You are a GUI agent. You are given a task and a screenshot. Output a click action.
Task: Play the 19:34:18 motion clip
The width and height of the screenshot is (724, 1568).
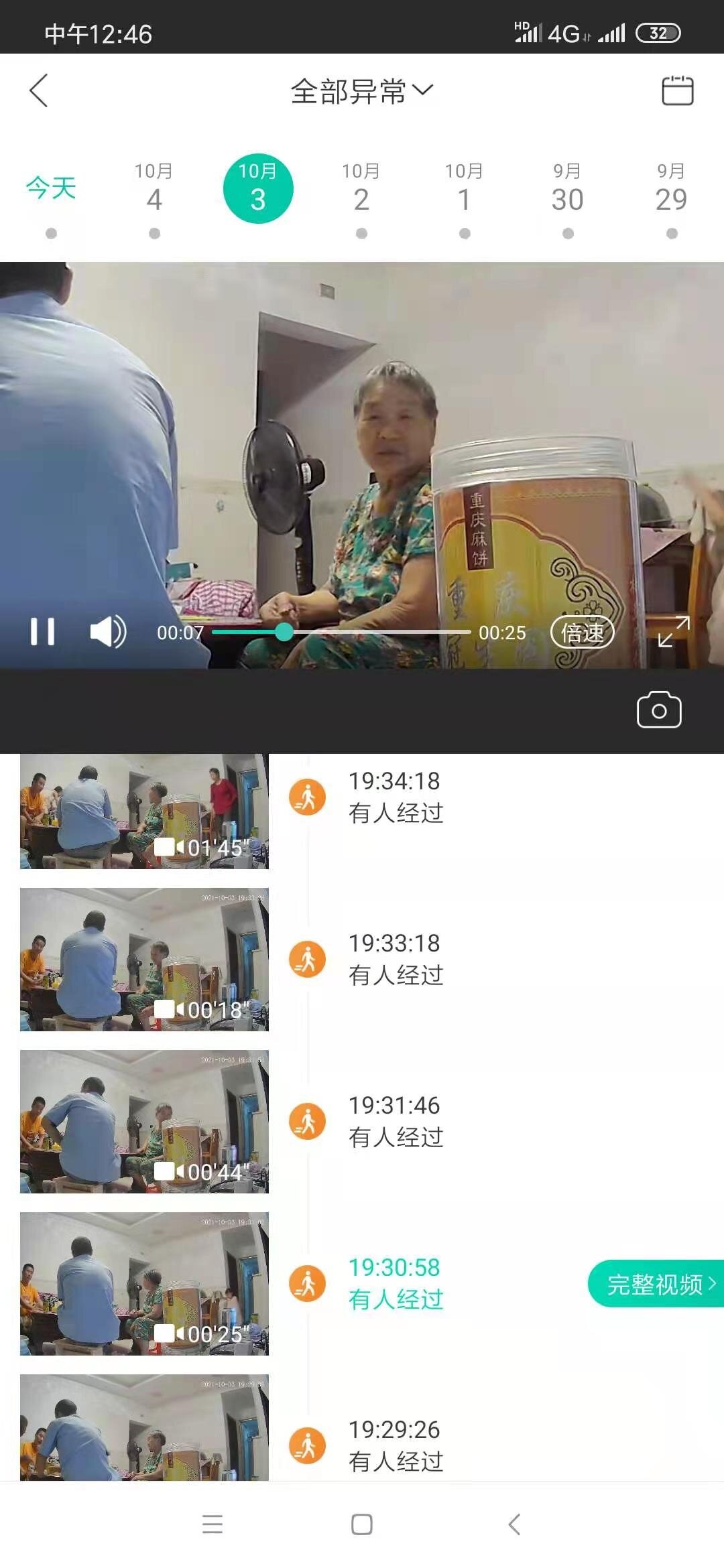point(144,811)
